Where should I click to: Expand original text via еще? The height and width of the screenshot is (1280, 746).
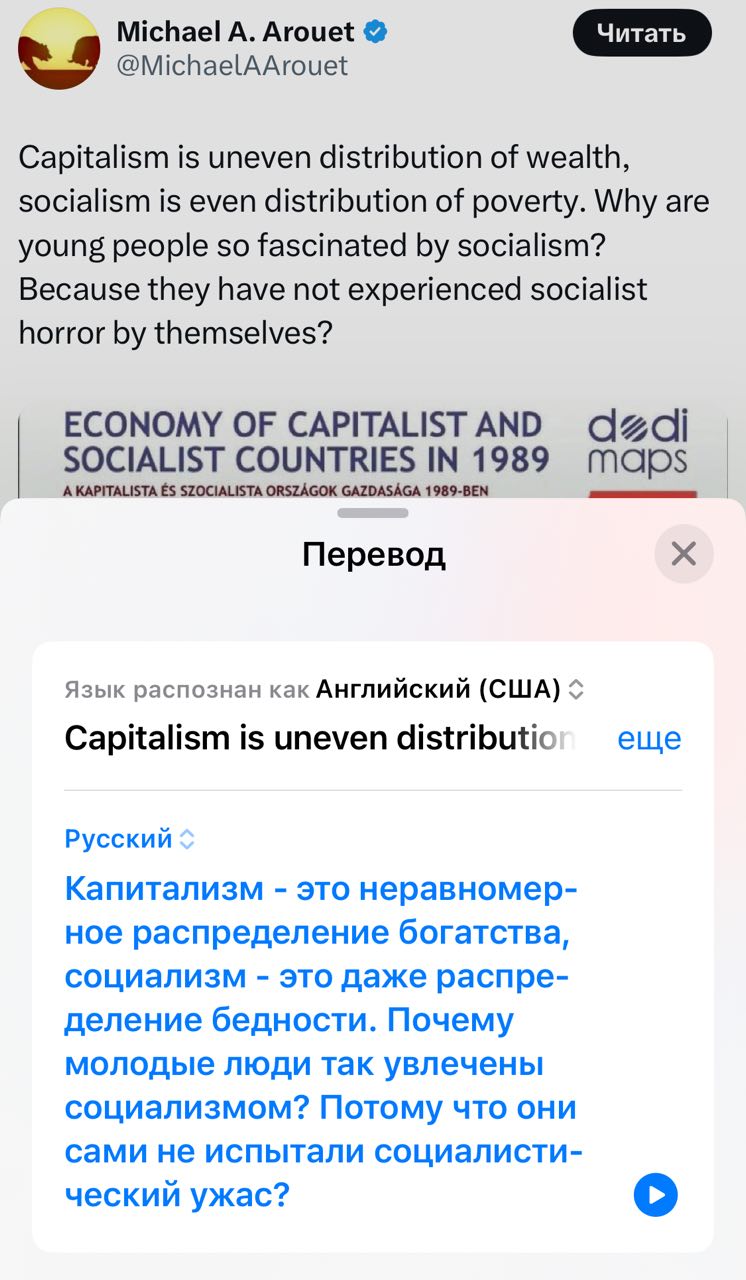click(x=649, y=738)
